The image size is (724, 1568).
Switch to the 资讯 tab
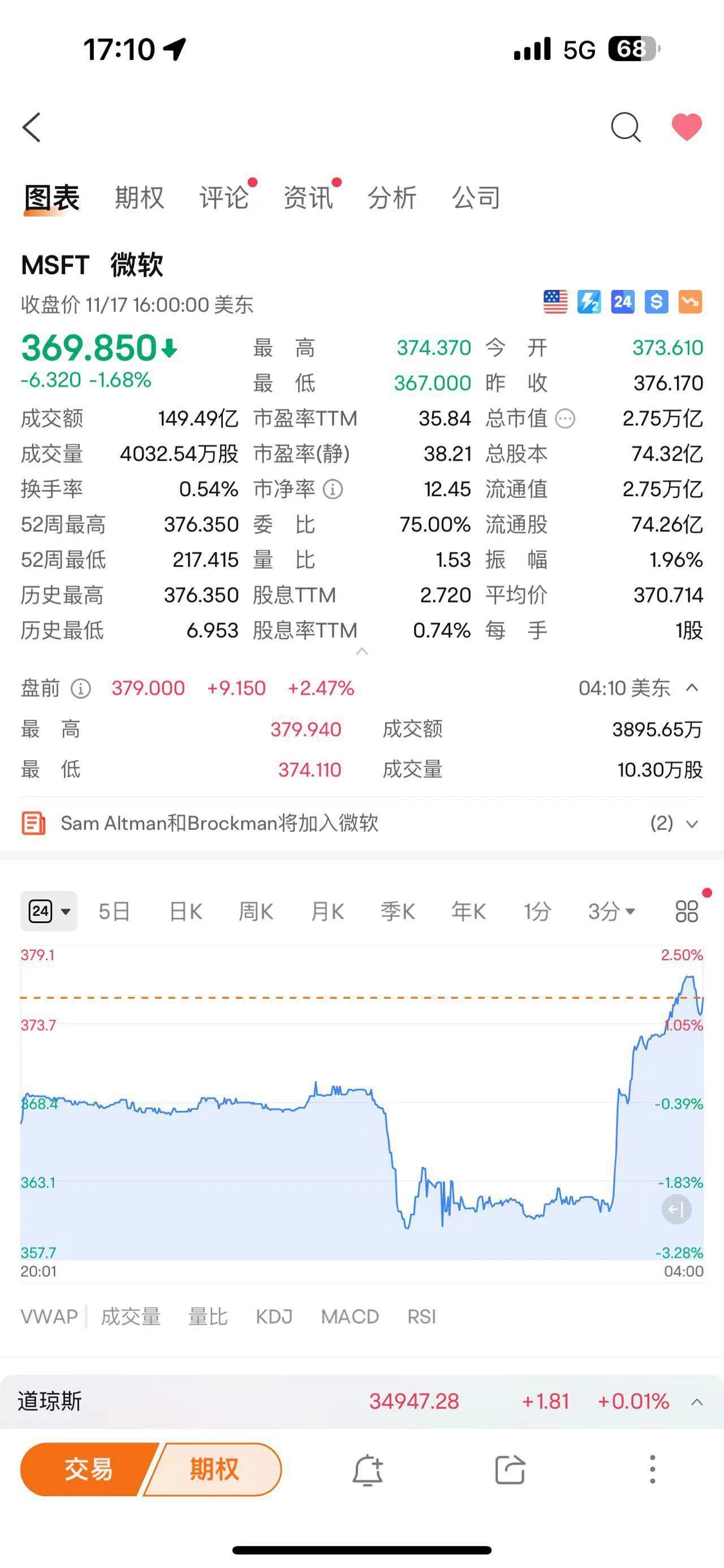click(308, 198)
